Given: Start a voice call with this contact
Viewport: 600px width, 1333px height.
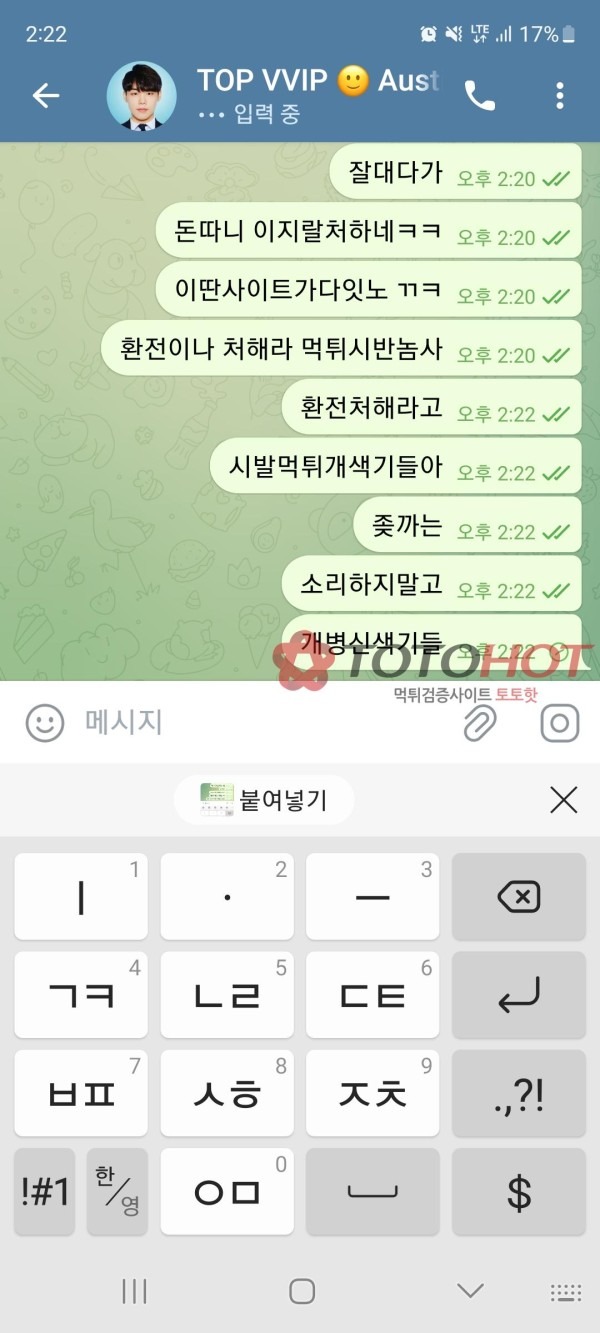Looking at the screenshot, I should pos(480,96).
